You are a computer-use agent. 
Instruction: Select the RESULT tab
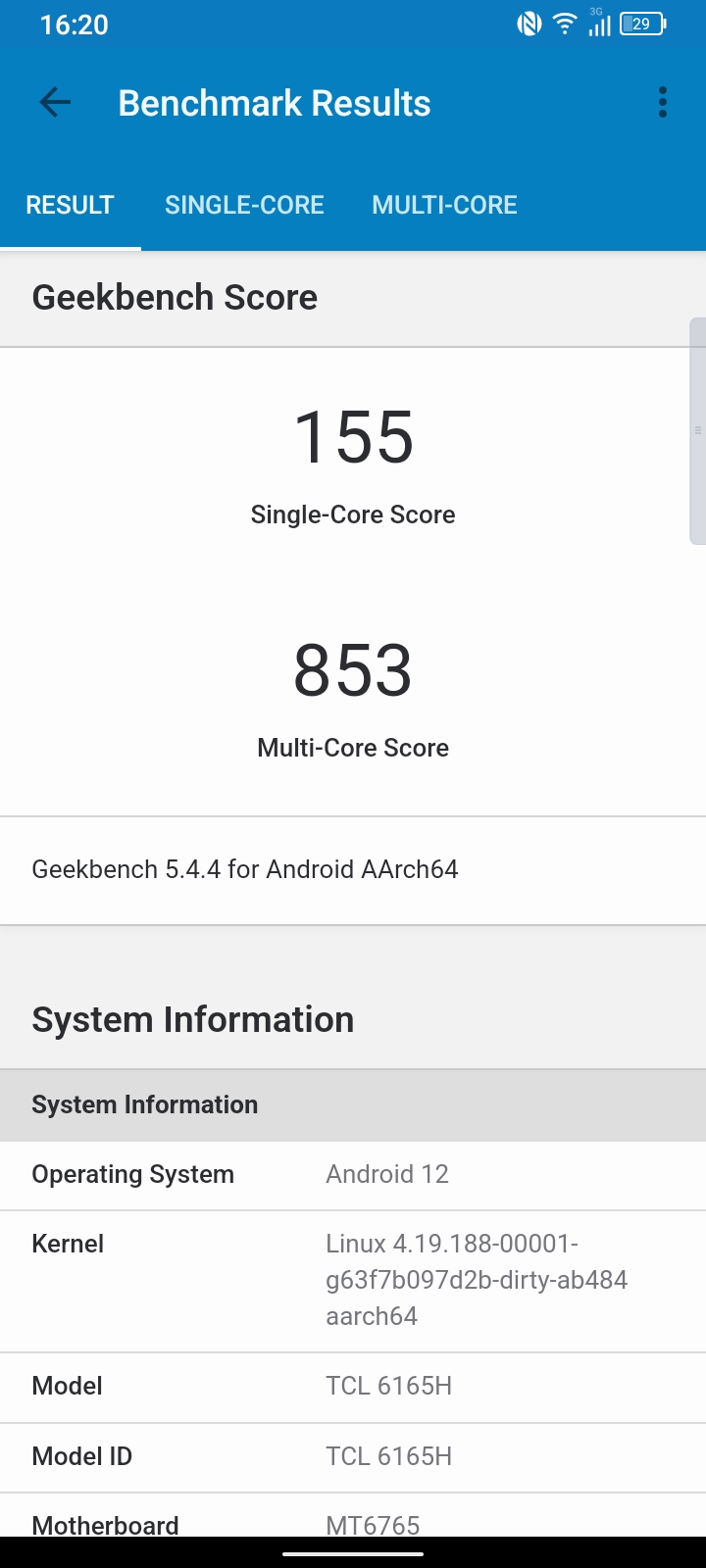[70, 205]
